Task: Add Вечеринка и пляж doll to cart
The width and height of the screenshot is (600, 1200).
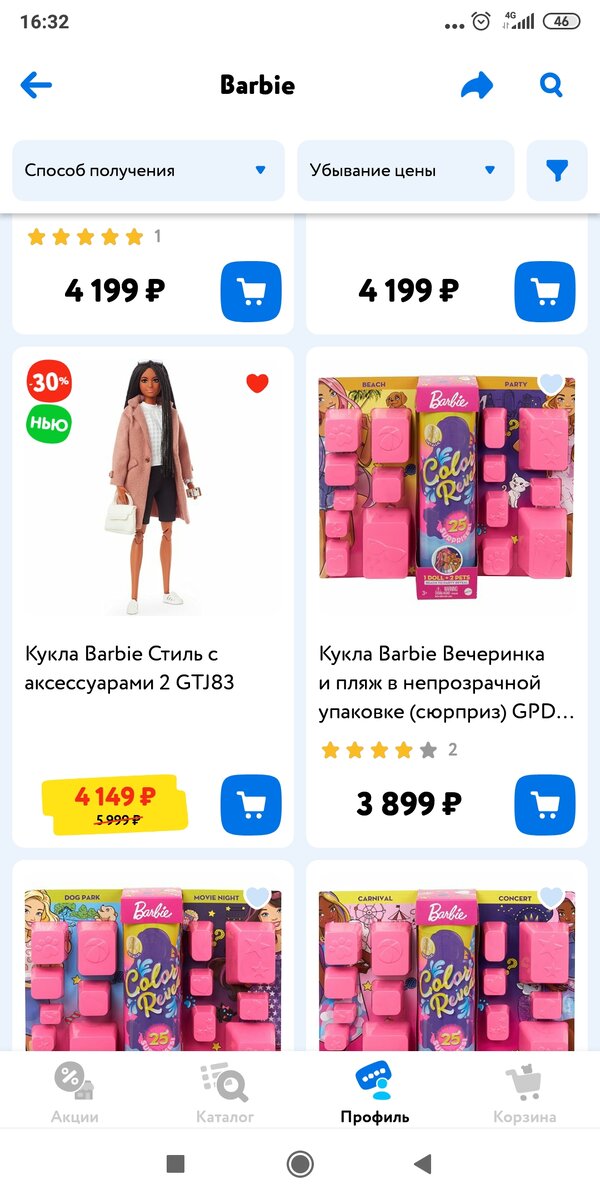Action: tap(545, 804)
